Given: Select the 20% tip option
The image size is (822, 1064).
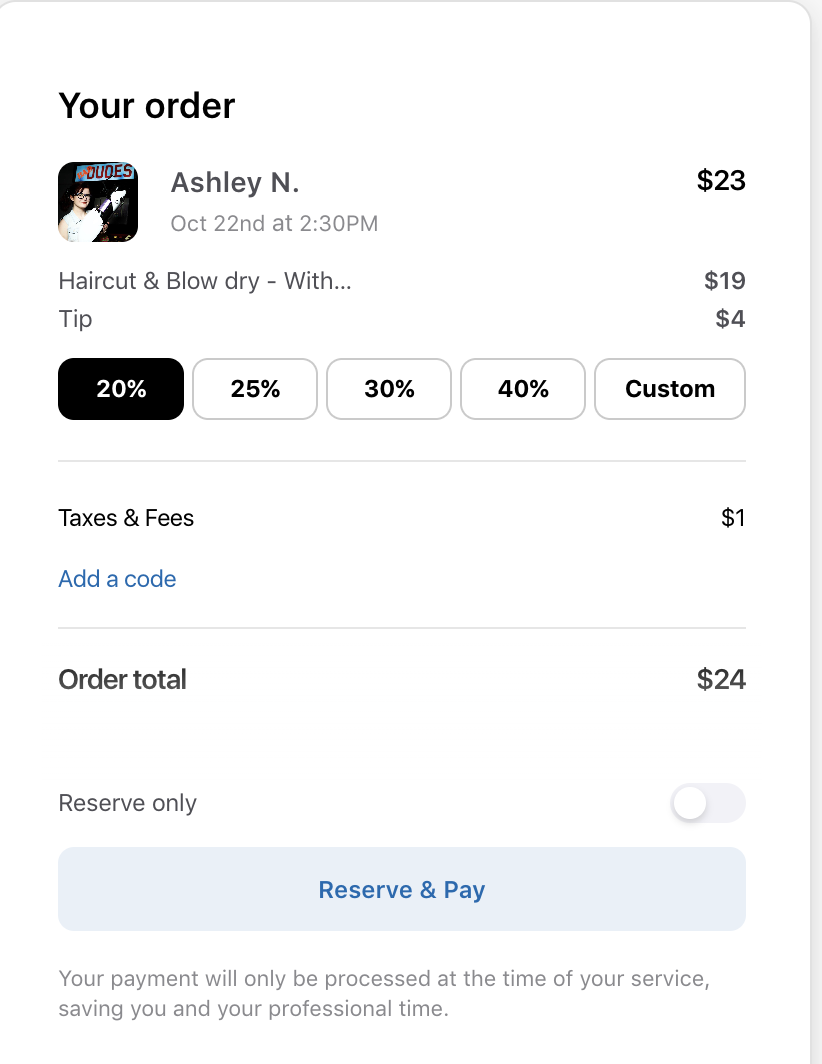Looking at the screenshot, I should coord(121,389).
